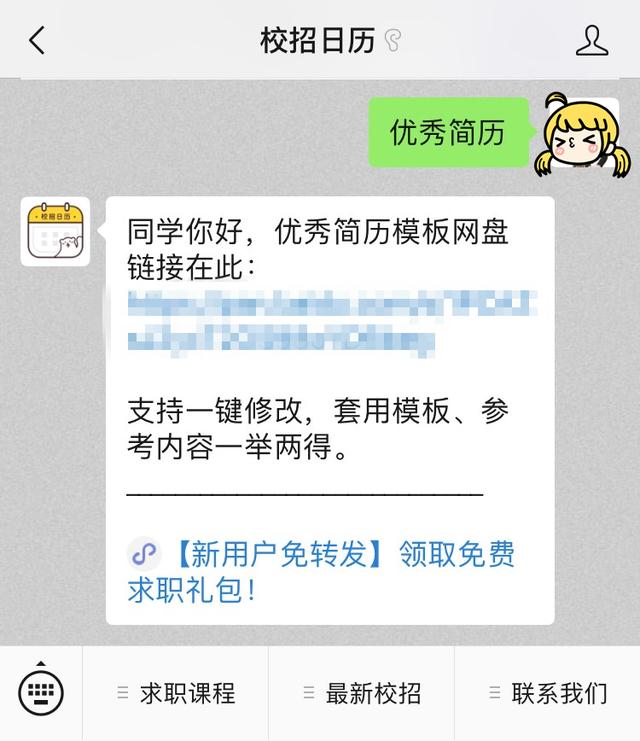
Task: Open the blurred netdisk link in the message
Action: 330,322
